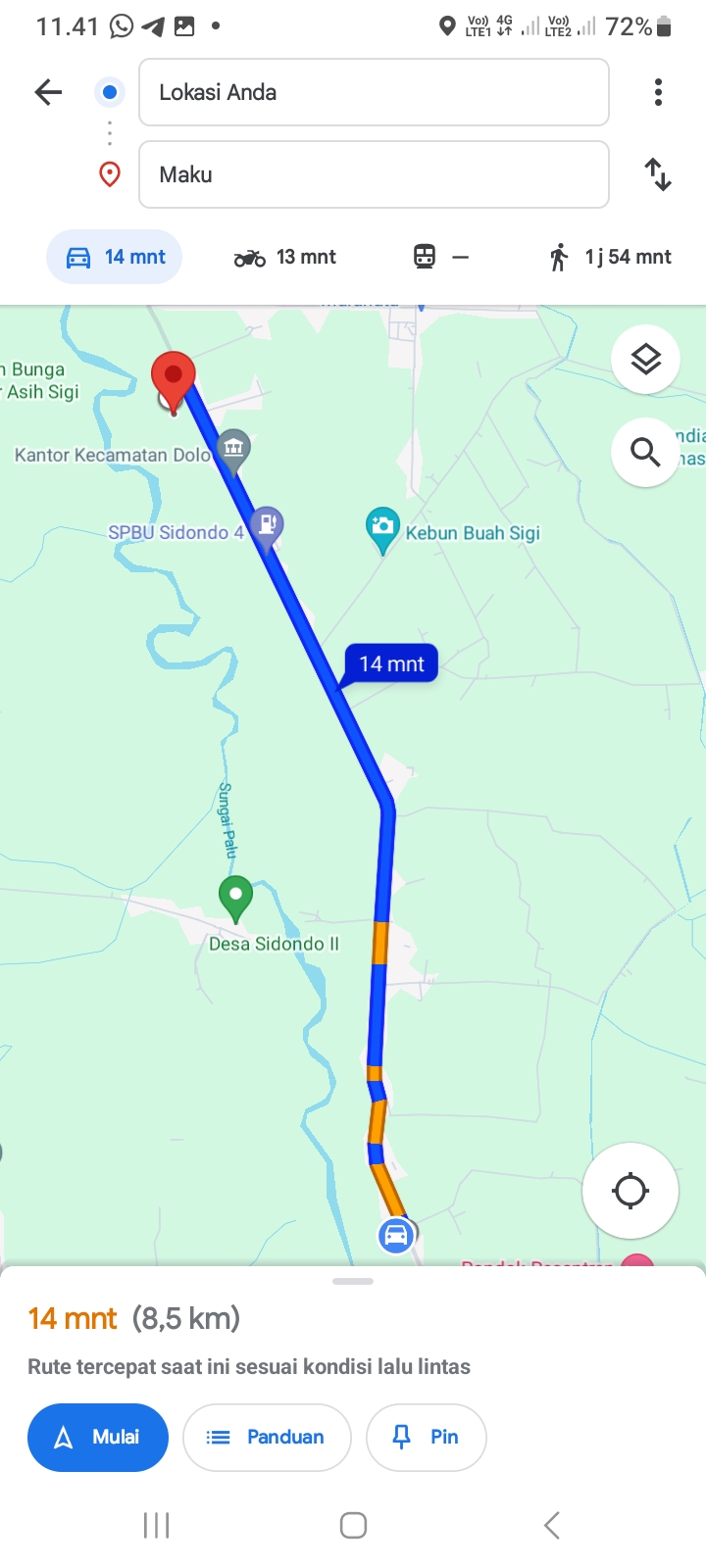Switch to motorcycle mode showing 13 mnt
706x1568 pixels.
pyautogui.click(x=285, y=257)
